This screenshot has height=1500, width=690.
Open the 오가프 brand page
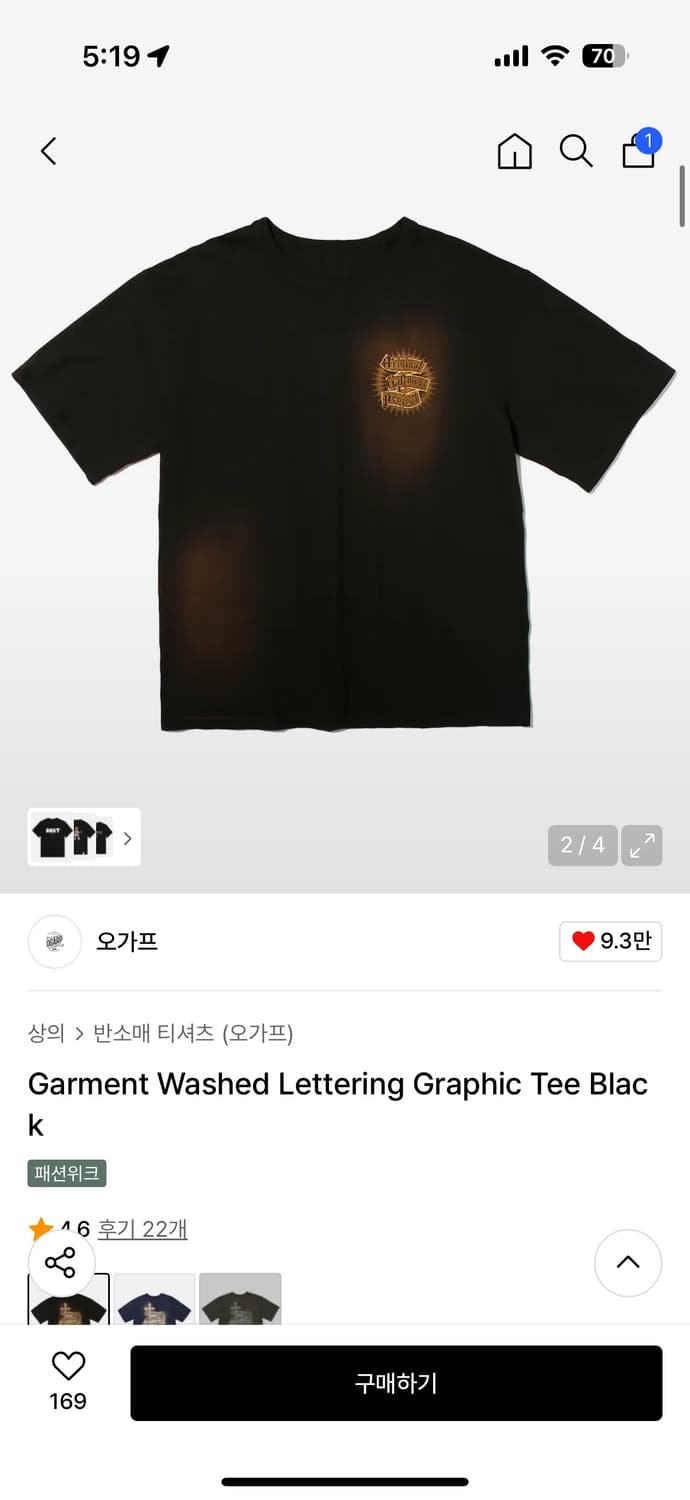coord(126,941)
